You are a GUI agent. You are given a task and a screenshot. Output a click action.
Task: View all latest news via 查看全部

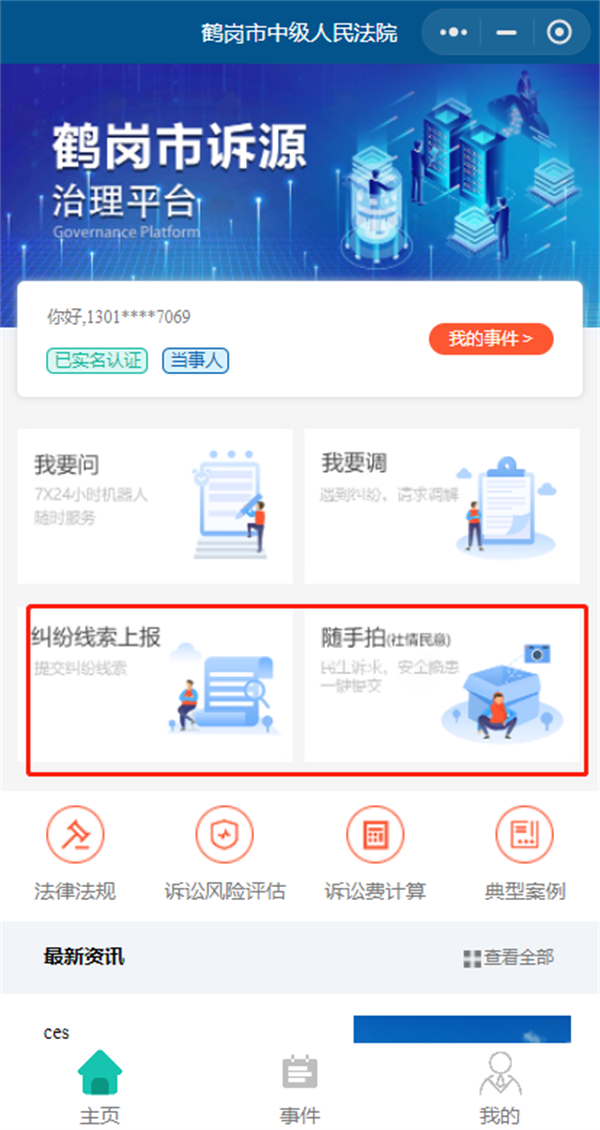pos(509,957)
